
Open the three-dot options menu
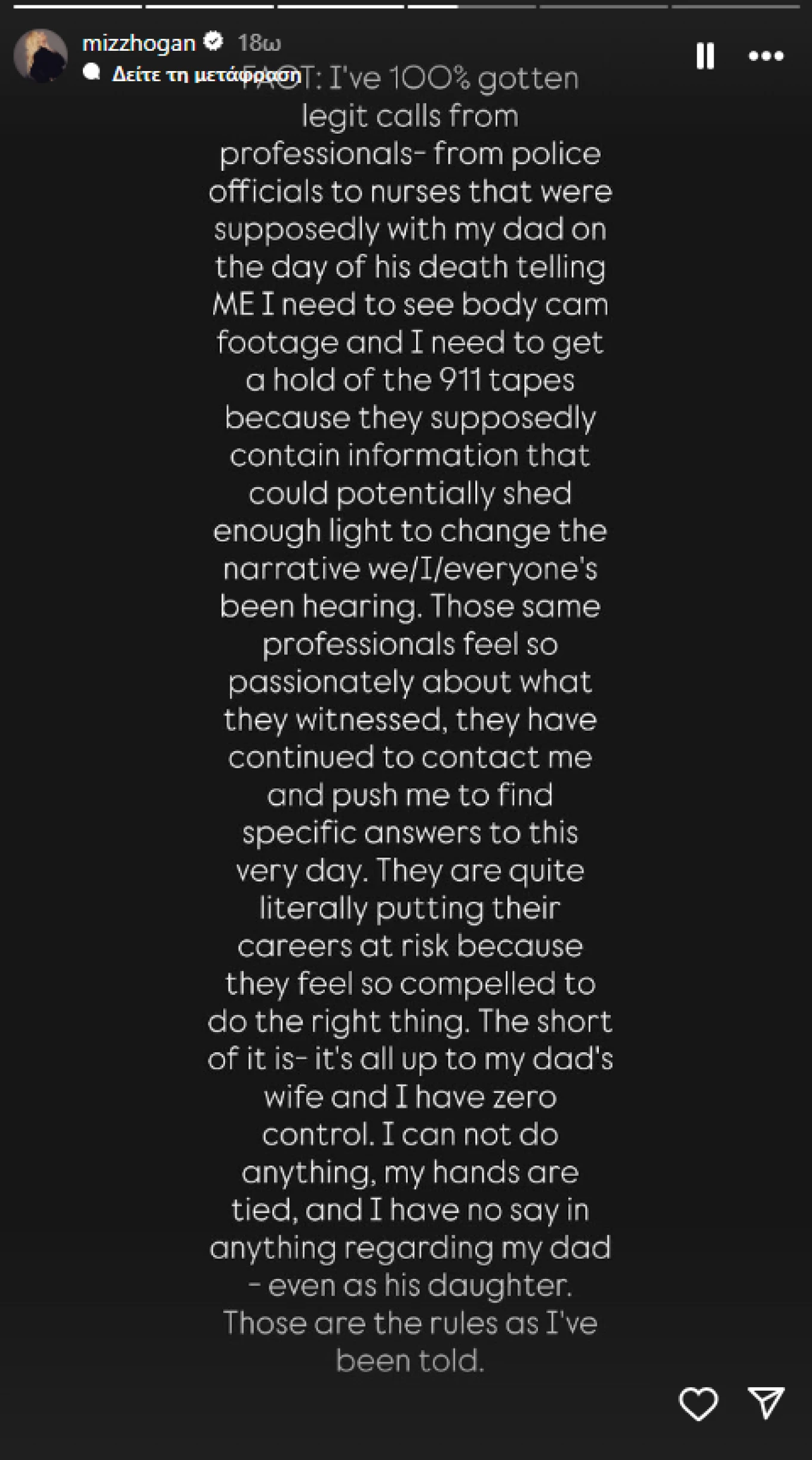click(x=766, y=56)
